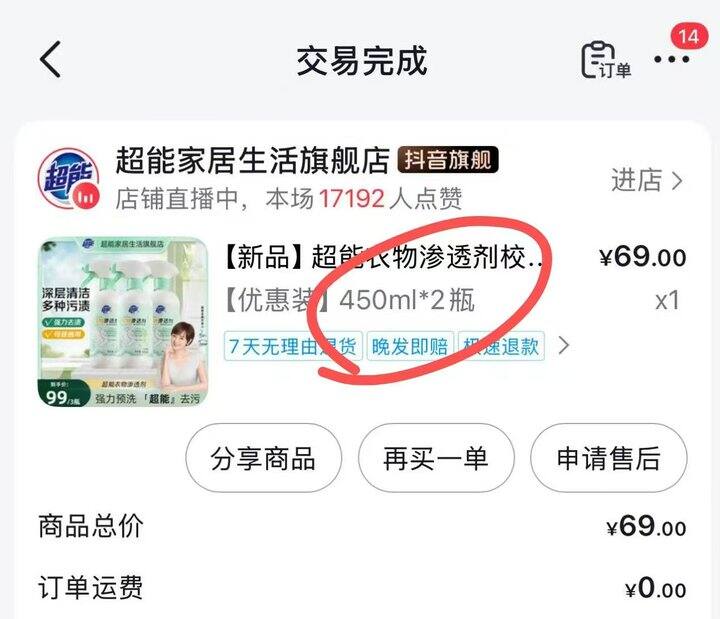Open the product image of 超能衣物渗透剂

point(123,322)
